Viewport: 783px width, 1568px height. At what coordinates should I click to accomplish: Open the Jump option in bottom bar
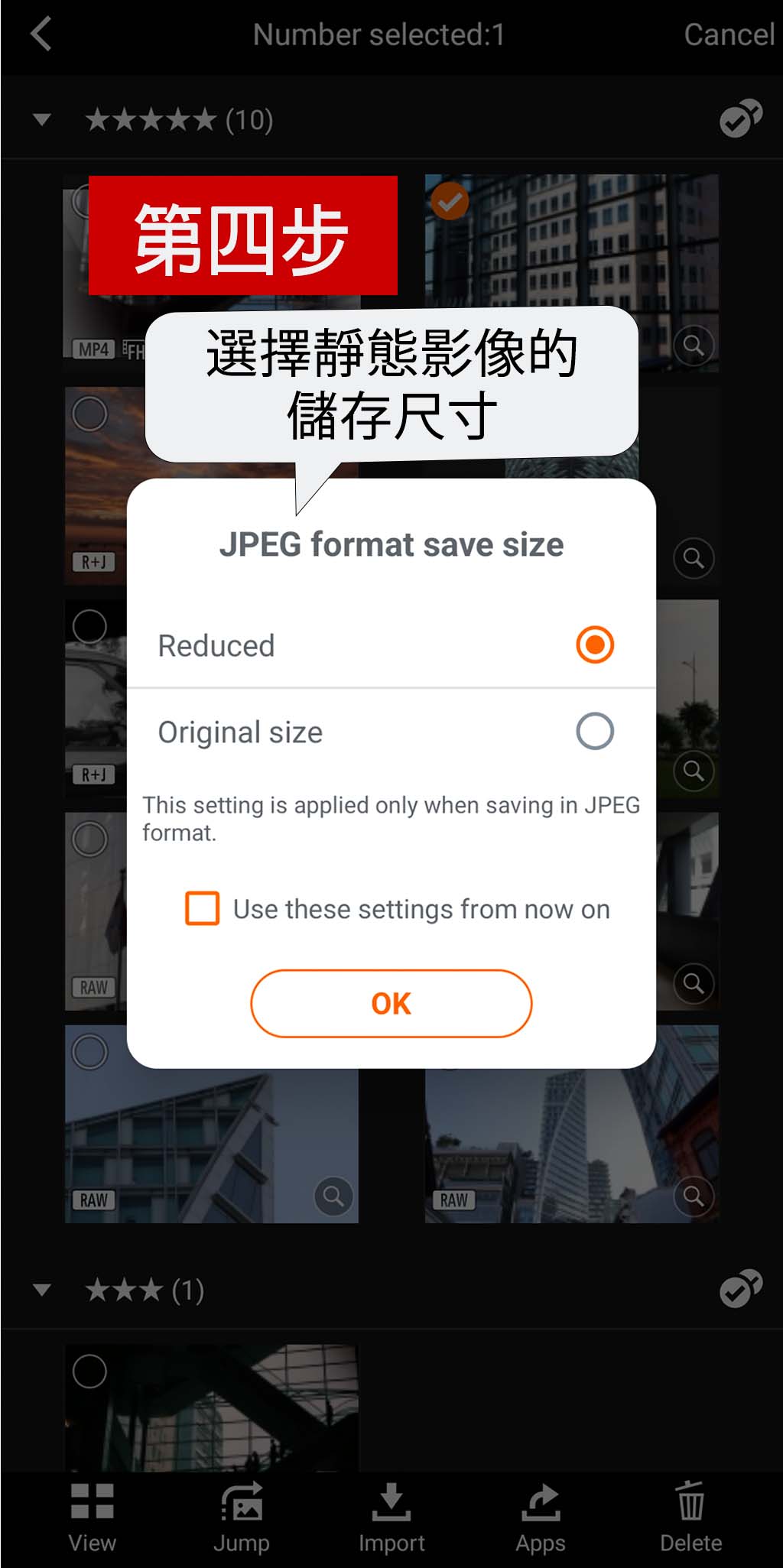pos(242,1517)
